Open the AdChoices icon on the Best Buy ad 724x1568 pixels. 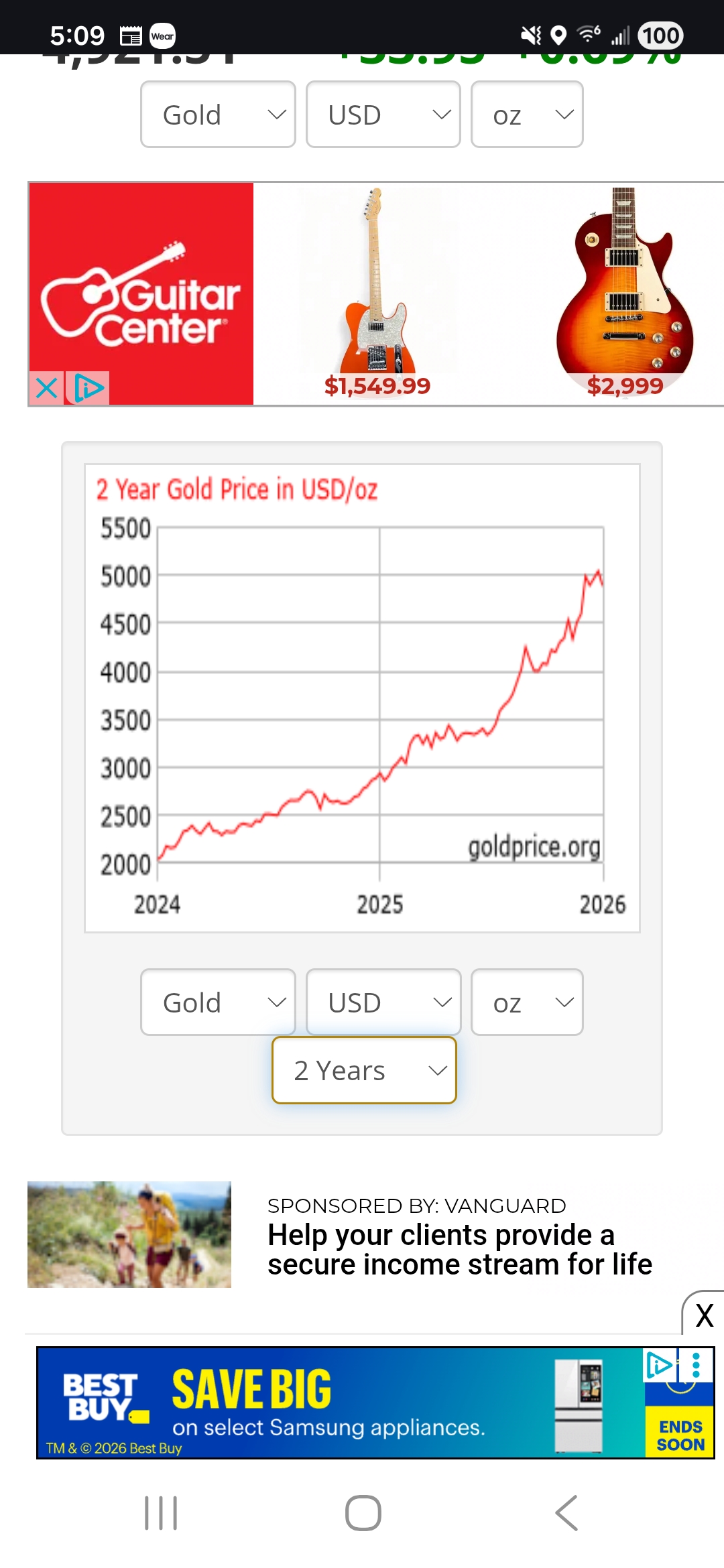click(x=658, y=1366)
